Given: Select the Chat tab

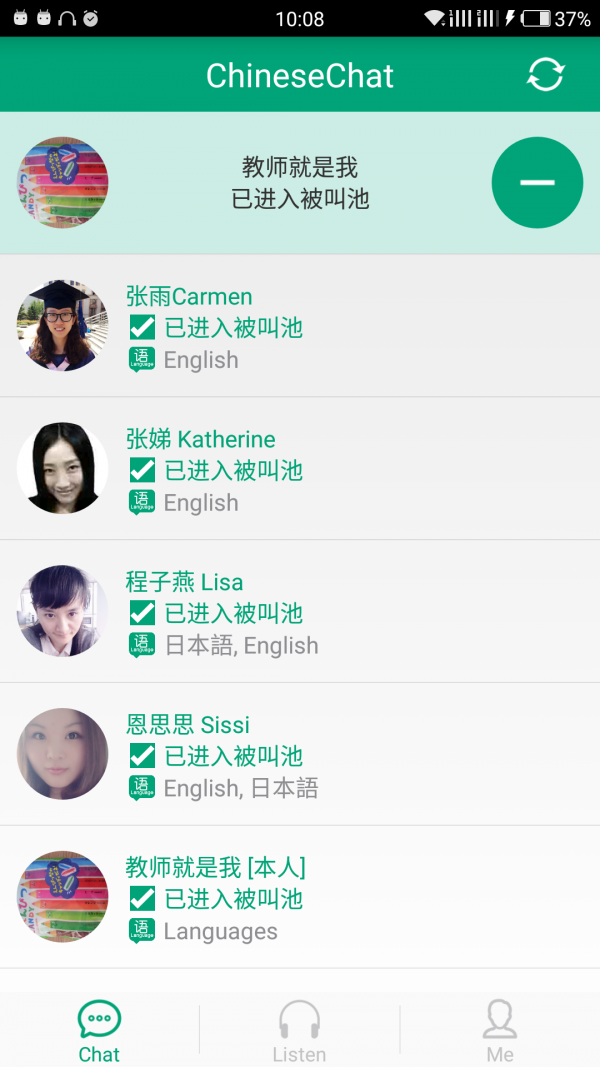Looking at the screenshot, I should [x=99, y=1030].
